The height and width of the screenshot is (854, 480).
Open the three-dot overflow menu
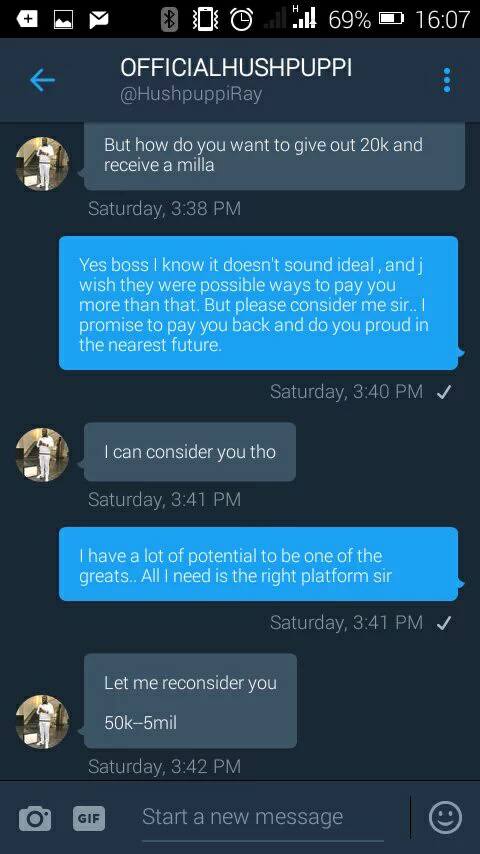pos(447,80)
